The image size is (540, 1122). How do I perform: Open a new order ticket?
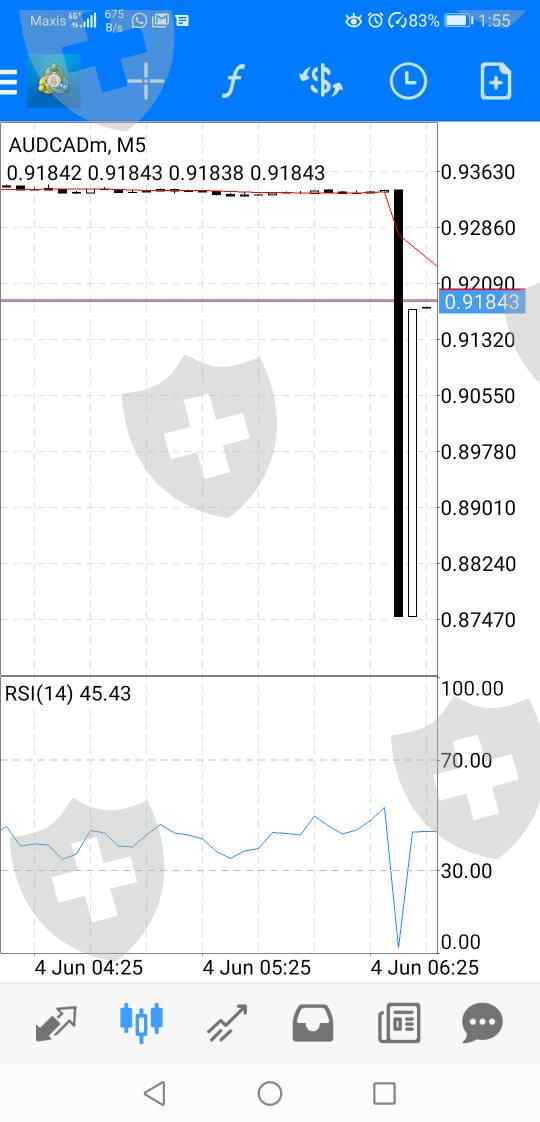[x=495, y=81]
